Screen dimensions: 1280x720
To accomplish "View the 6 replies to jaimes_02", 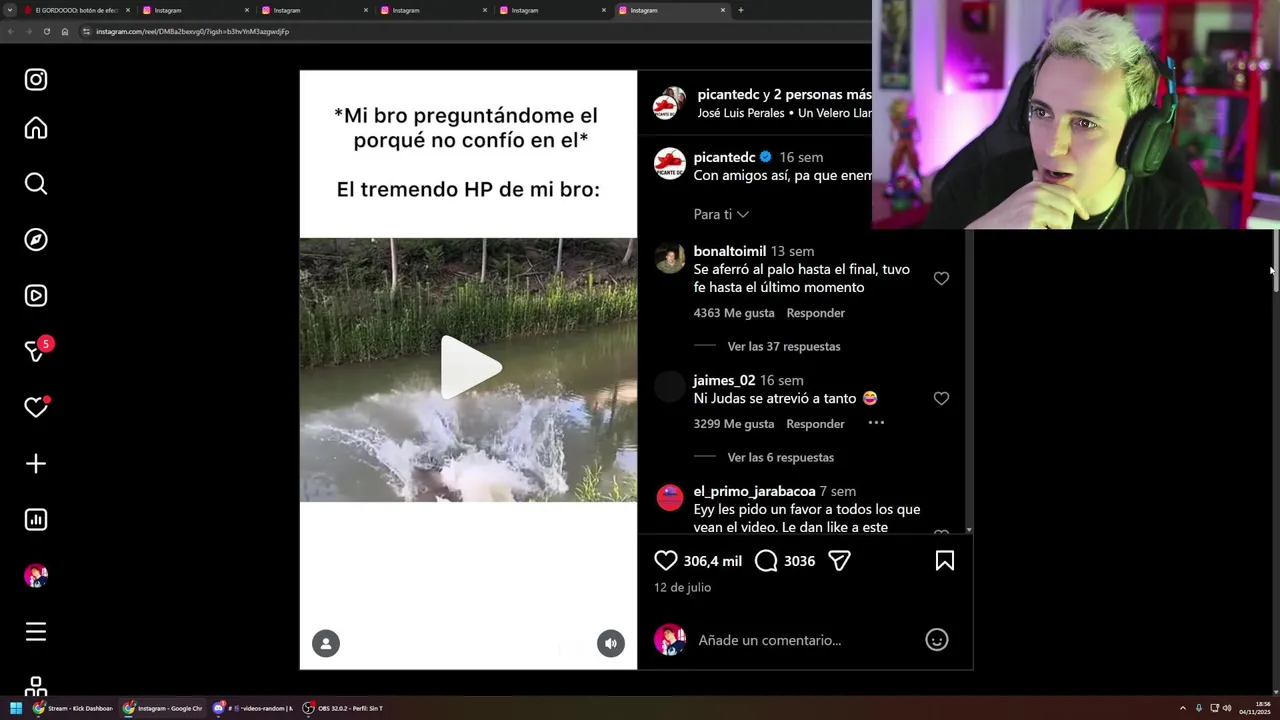I will pyautogui.click(x=780, y=457).
